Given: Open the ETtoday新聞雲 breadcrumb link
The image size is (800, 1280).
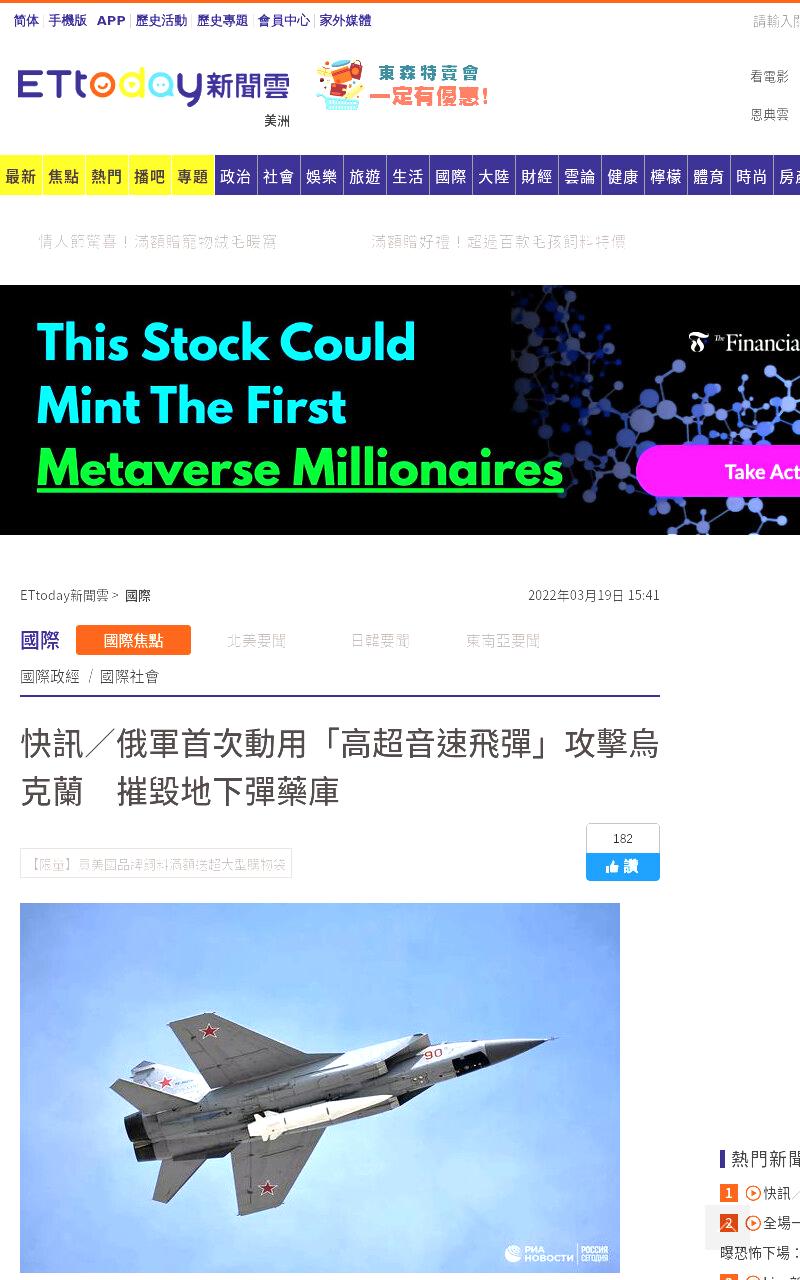Looking at the screenshot, I should pyautogui.click(x=64, y=595).
